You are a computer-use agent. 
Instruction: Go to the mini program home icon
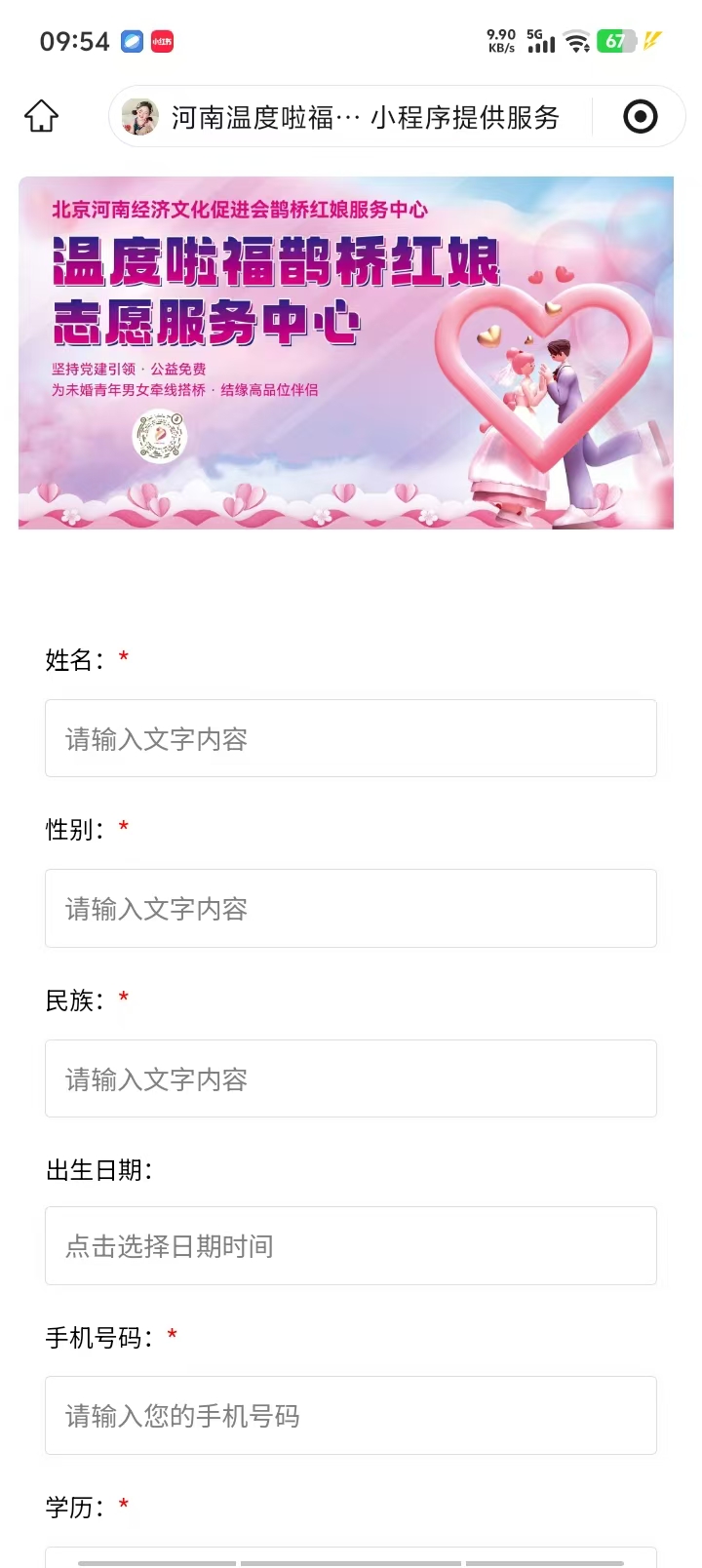pyautogui.click(x=41, y=117)
